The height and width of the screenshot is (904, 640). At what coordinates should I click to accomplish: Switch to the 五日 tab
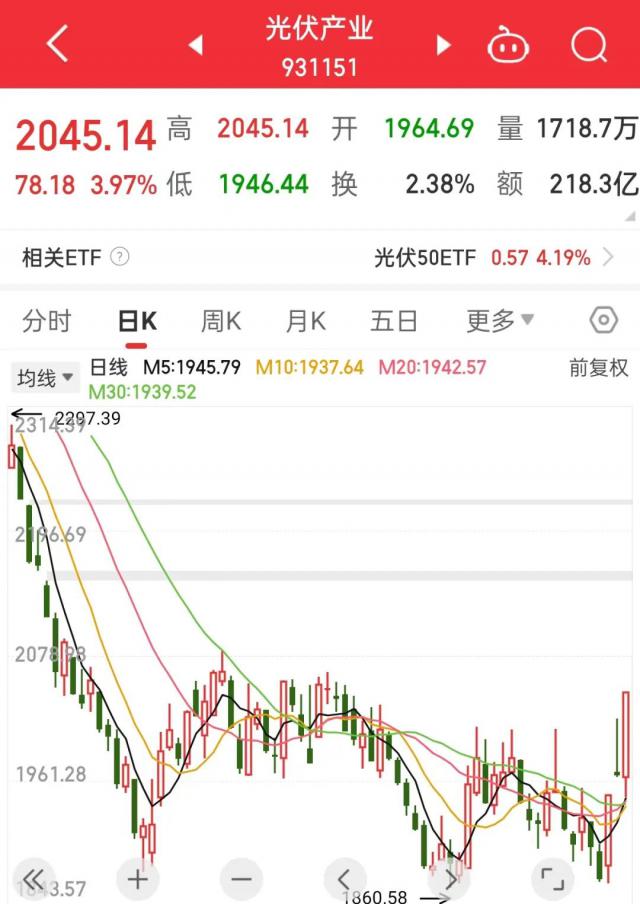[394, 321]
